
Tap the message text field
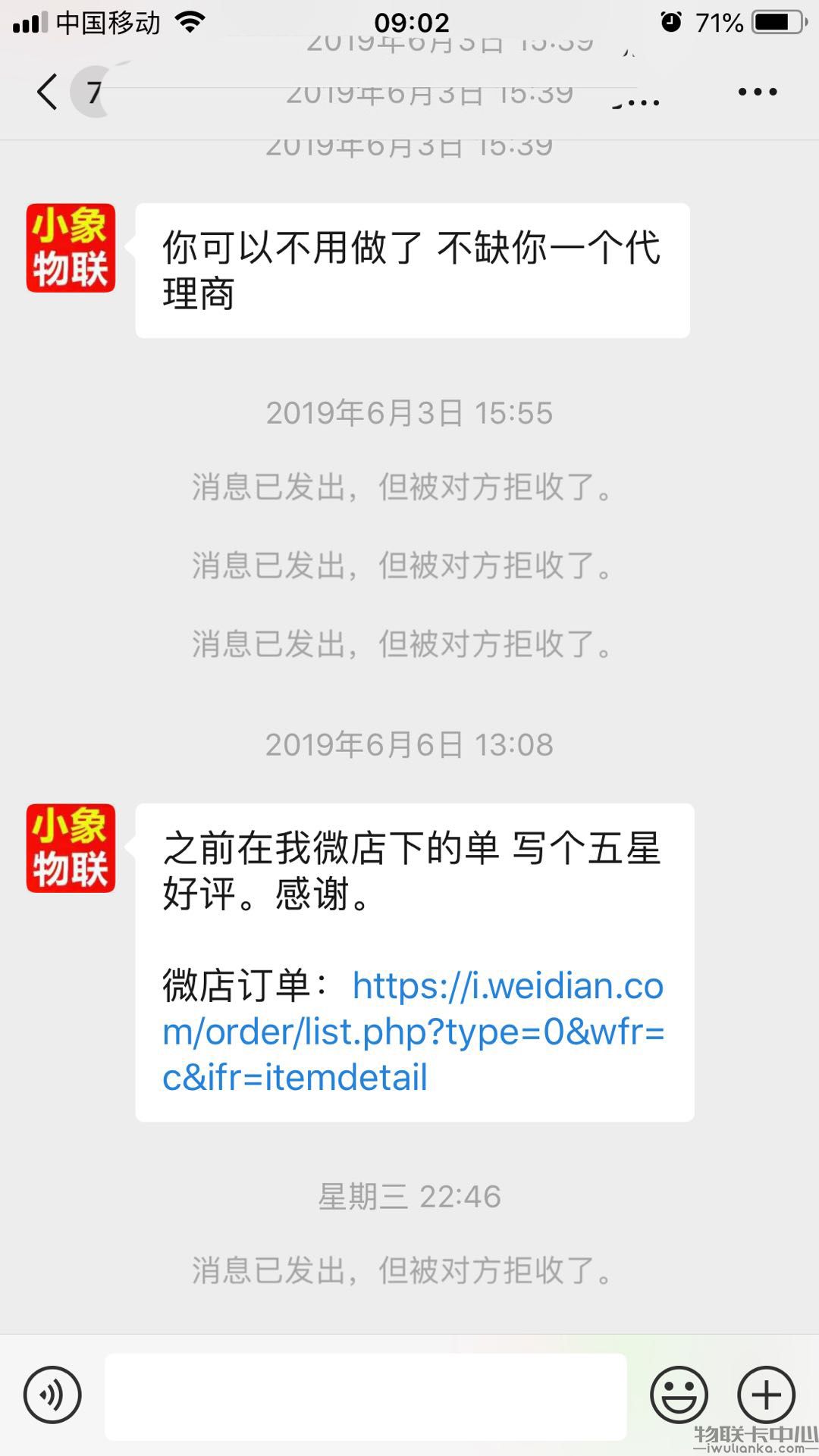(366, 1396)
